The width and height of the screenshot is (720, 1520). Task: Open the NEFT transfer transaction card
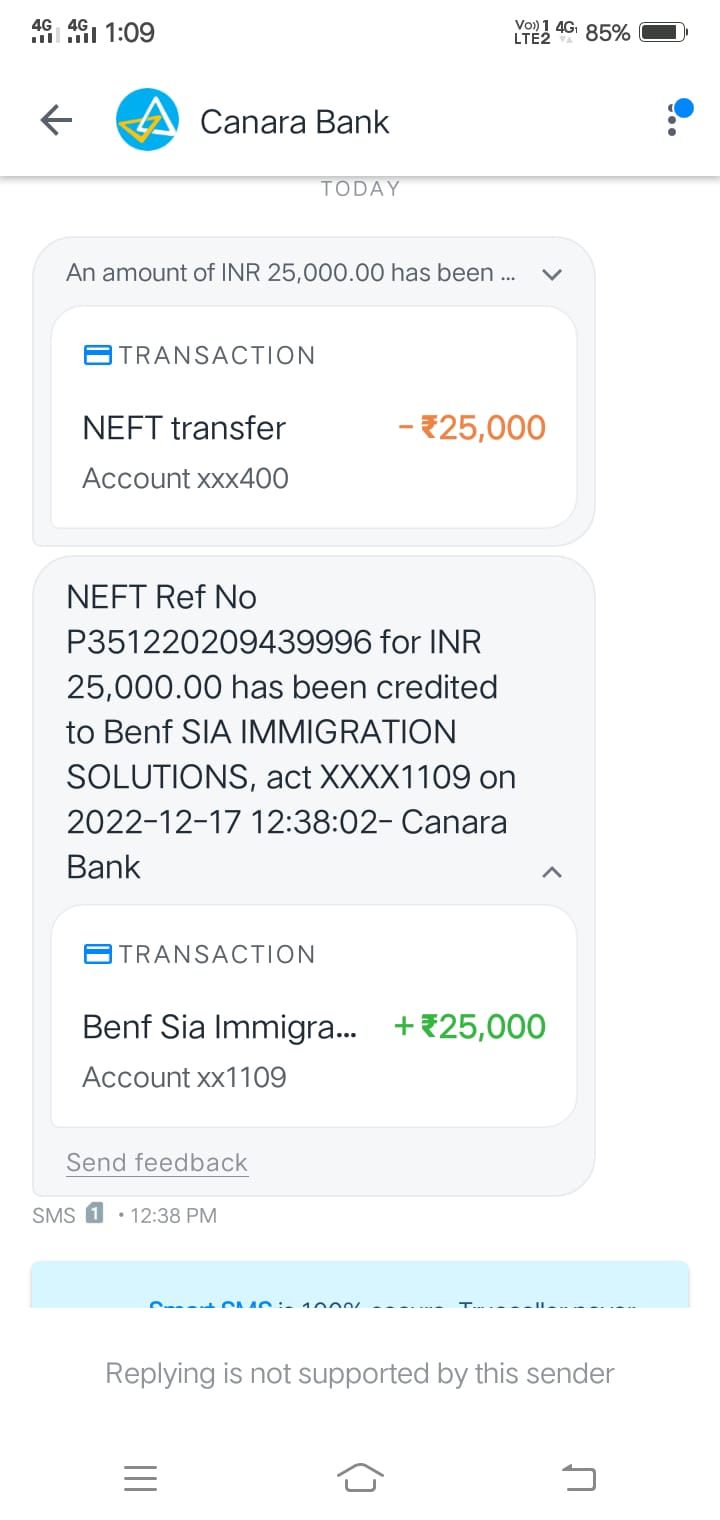click(314, 416)
